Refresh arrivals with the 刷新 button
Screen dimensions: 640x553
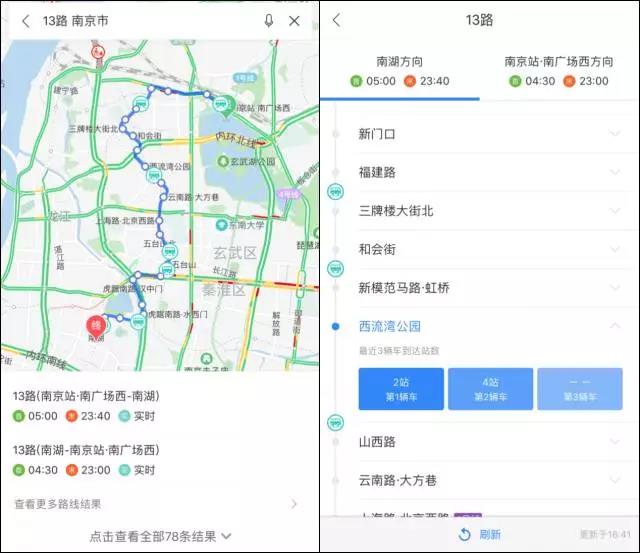point(480,534)
